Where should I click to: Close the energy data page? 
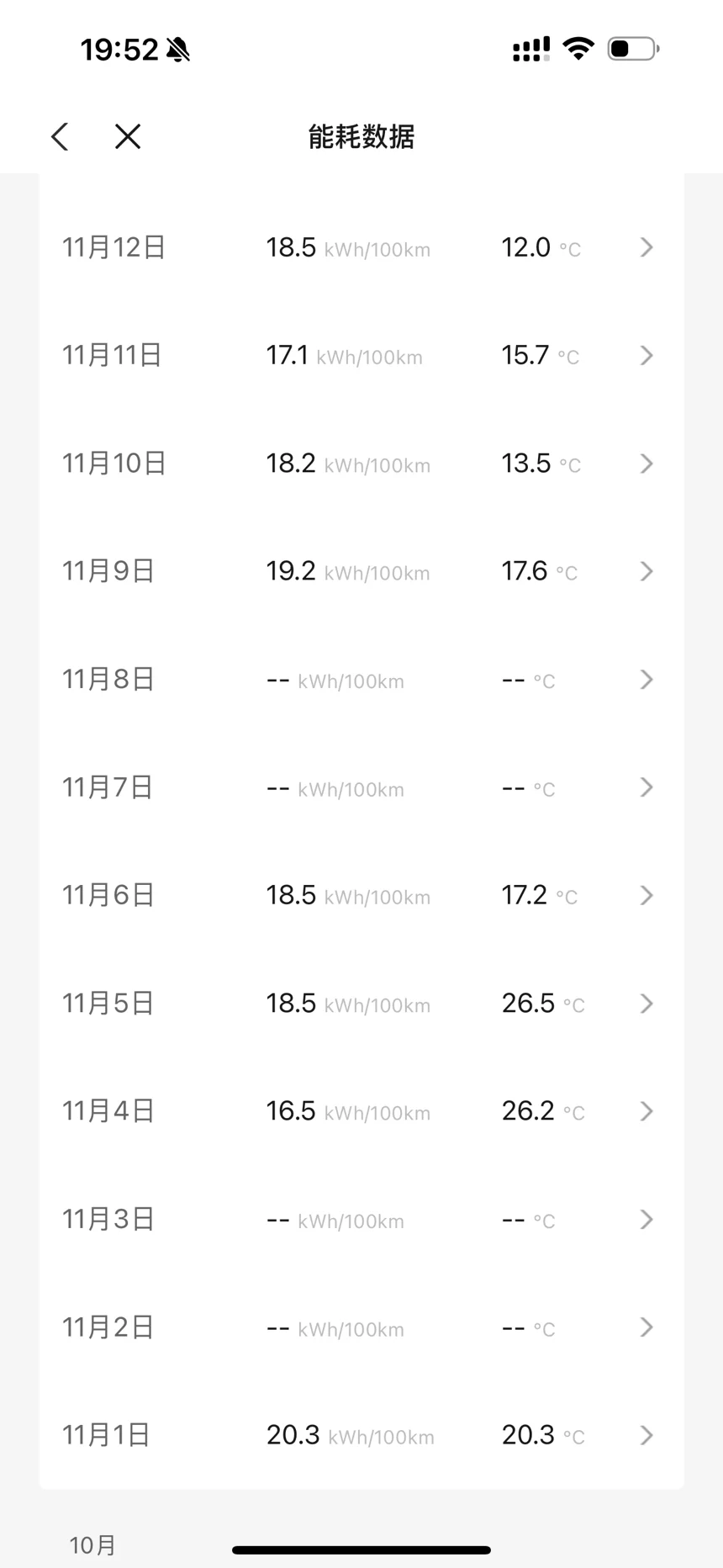(x=128, y=136)
